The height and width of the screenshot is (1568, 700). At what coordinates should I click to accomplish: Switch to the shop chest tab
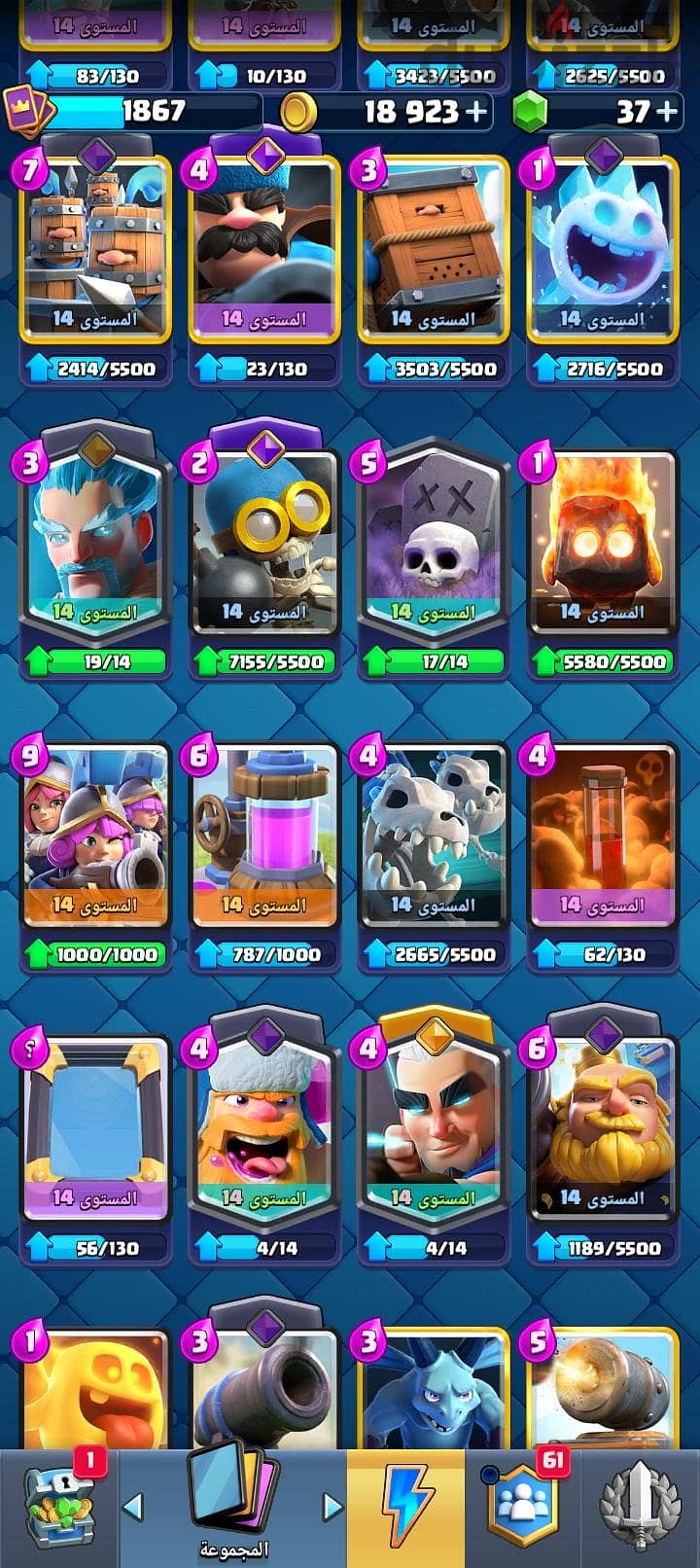[60, 1510]
